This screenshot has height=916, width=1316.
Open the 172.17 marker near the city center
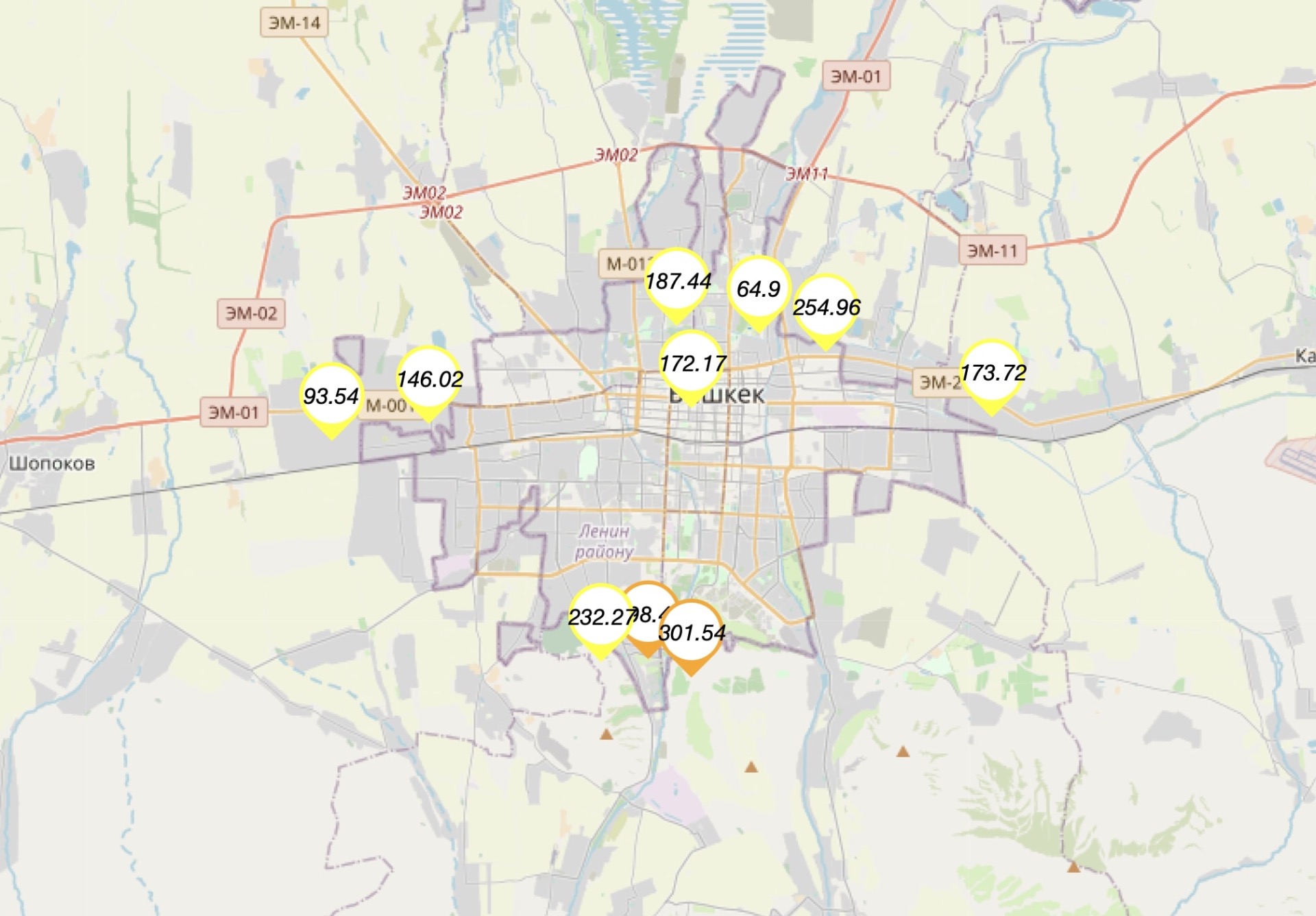tap(692, 363)
